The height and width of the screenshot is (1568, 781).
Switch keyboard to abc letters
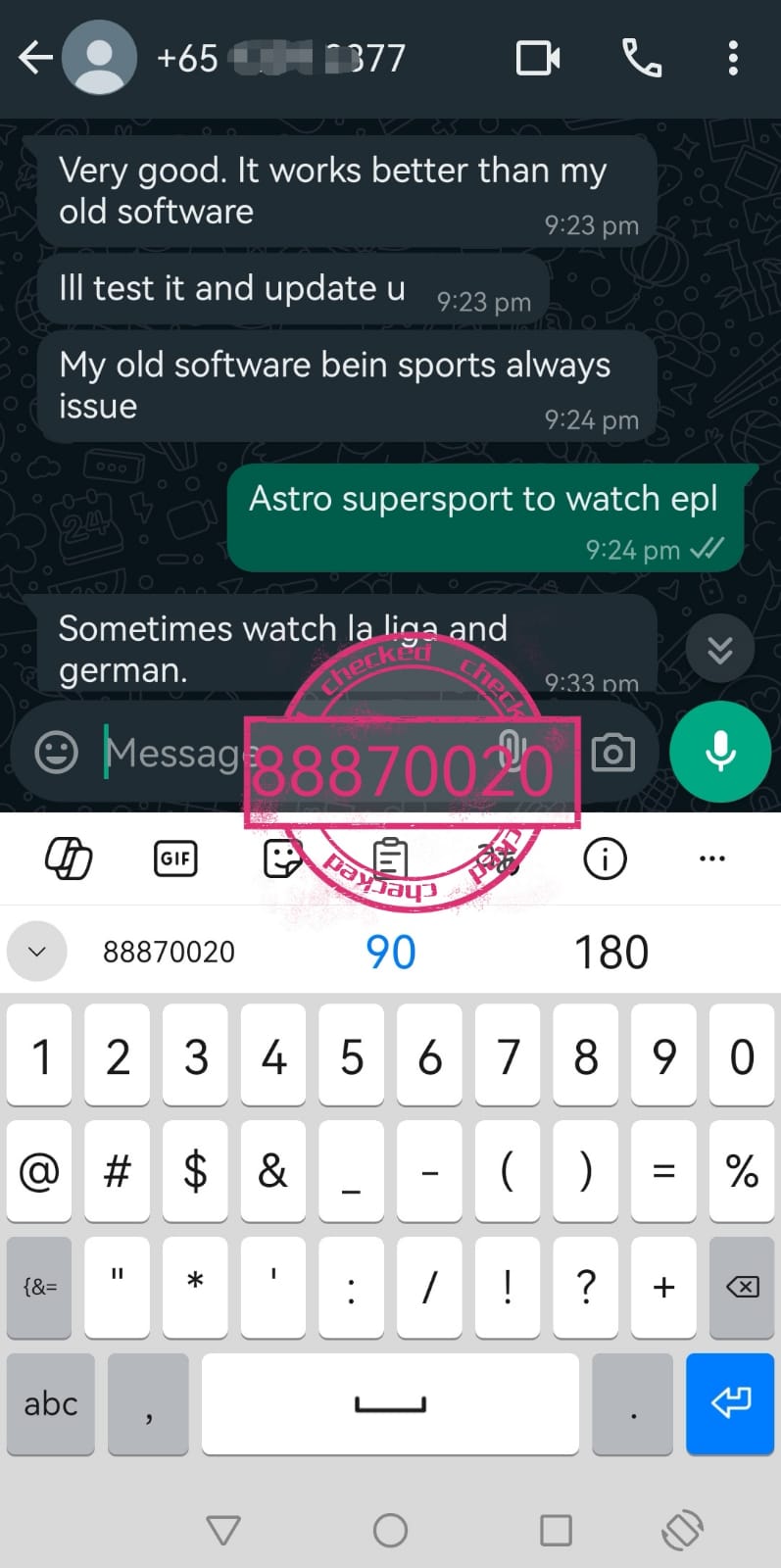coord(51,1404)
